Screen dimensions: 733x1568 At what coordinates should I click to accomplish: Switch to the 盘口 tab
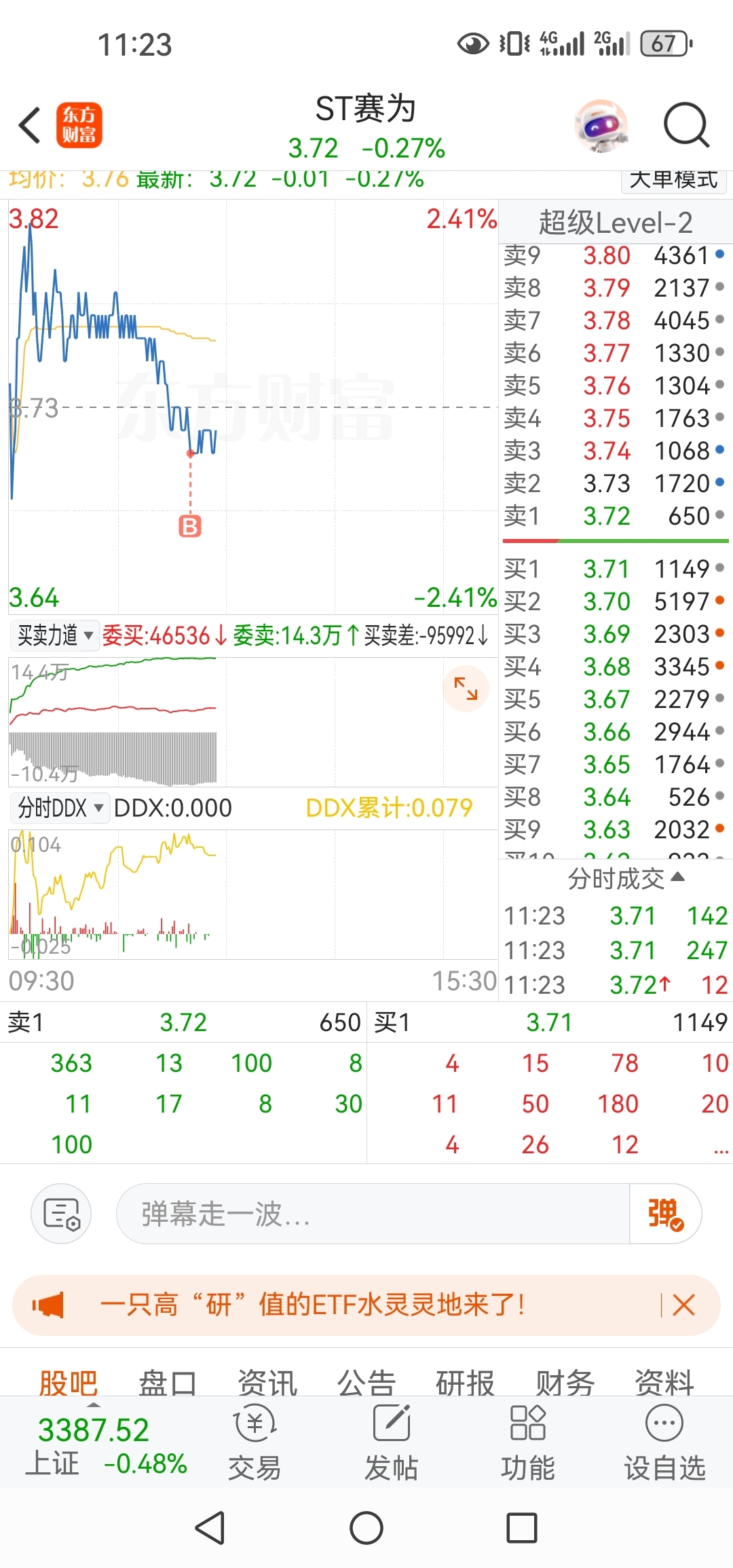click(x=168, y=1382)
